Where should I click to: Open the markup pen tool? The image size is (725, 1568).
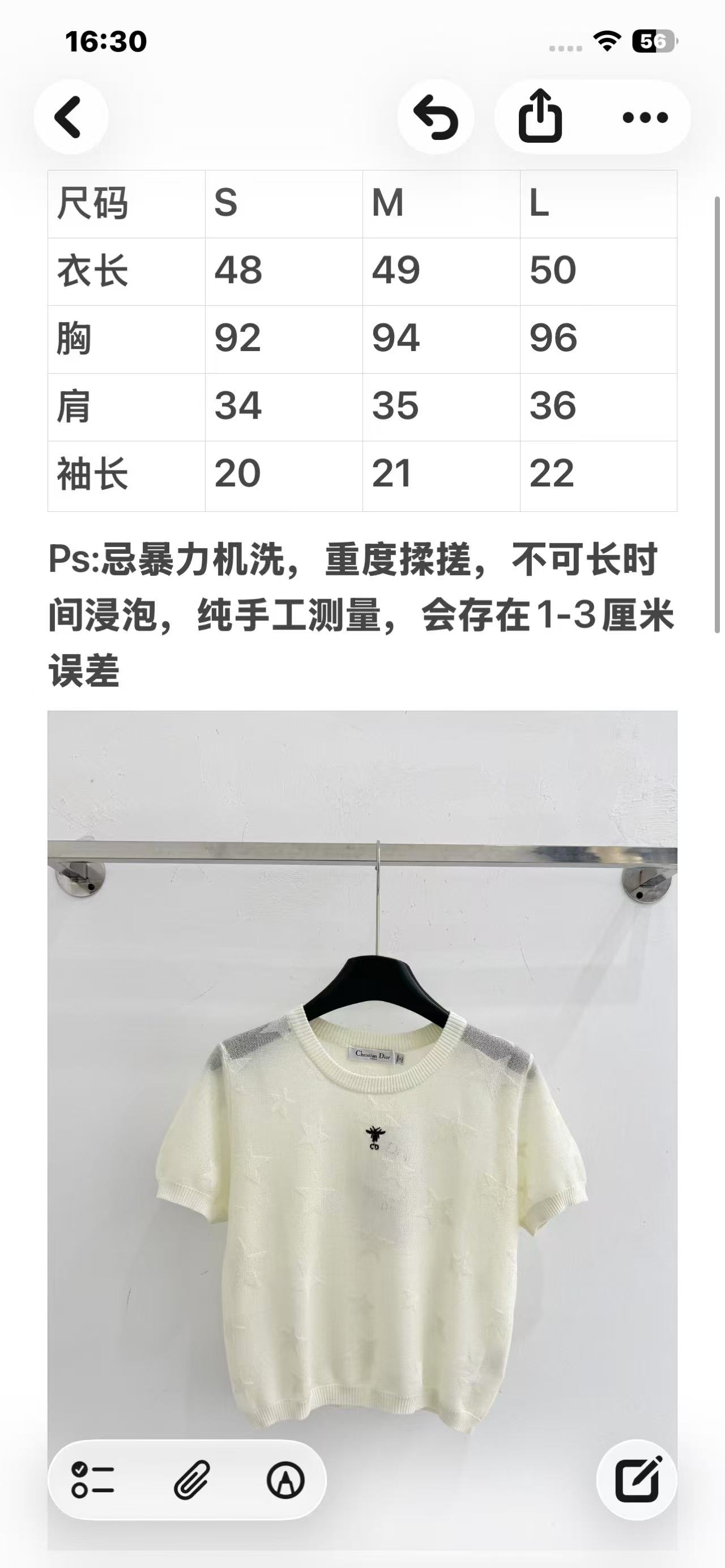pos(285,1479)
